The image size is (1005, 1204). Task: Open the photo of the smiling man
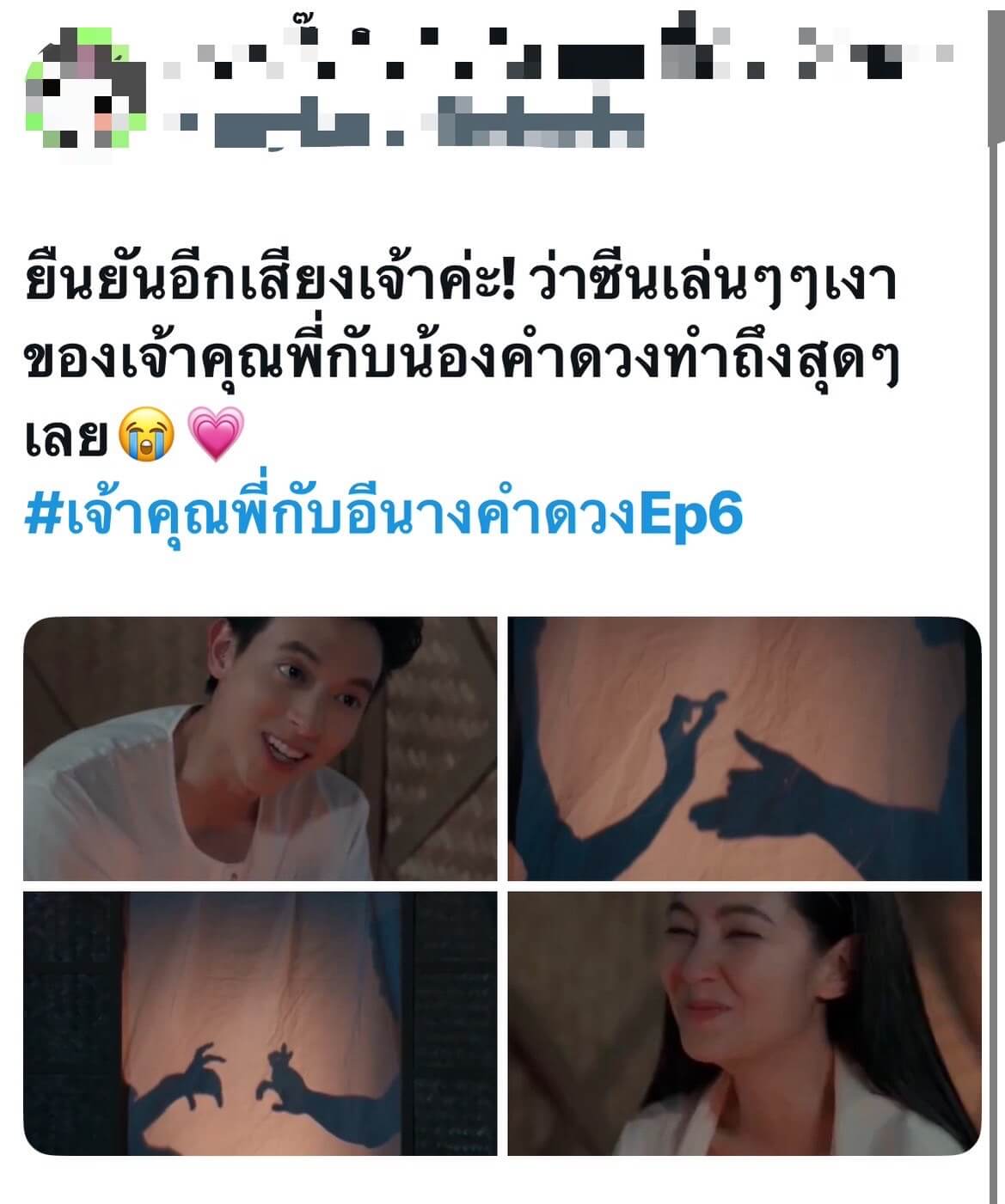tap(260, 749)
